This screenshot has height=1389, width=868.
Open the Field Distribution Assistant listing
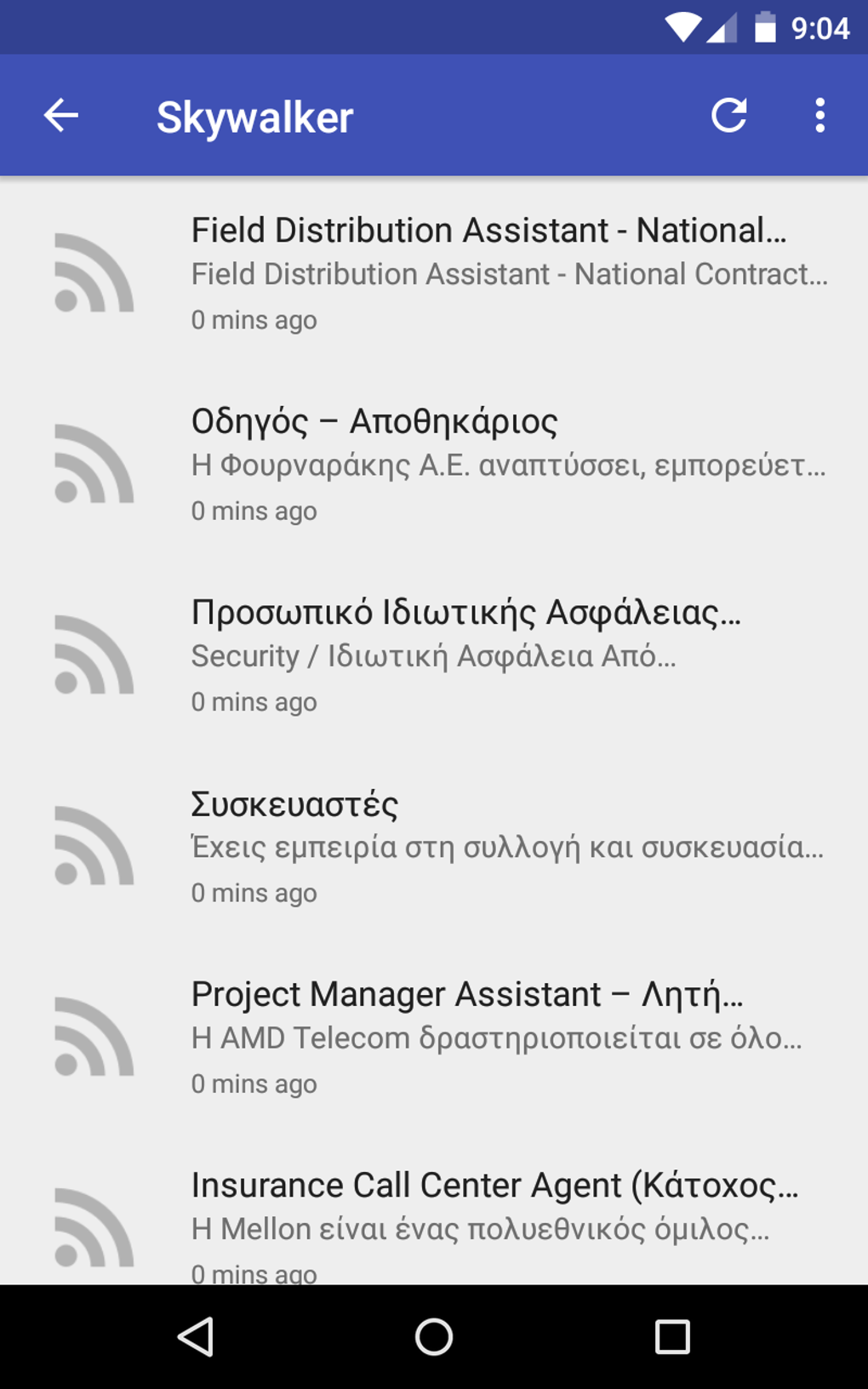pos(434,273)
